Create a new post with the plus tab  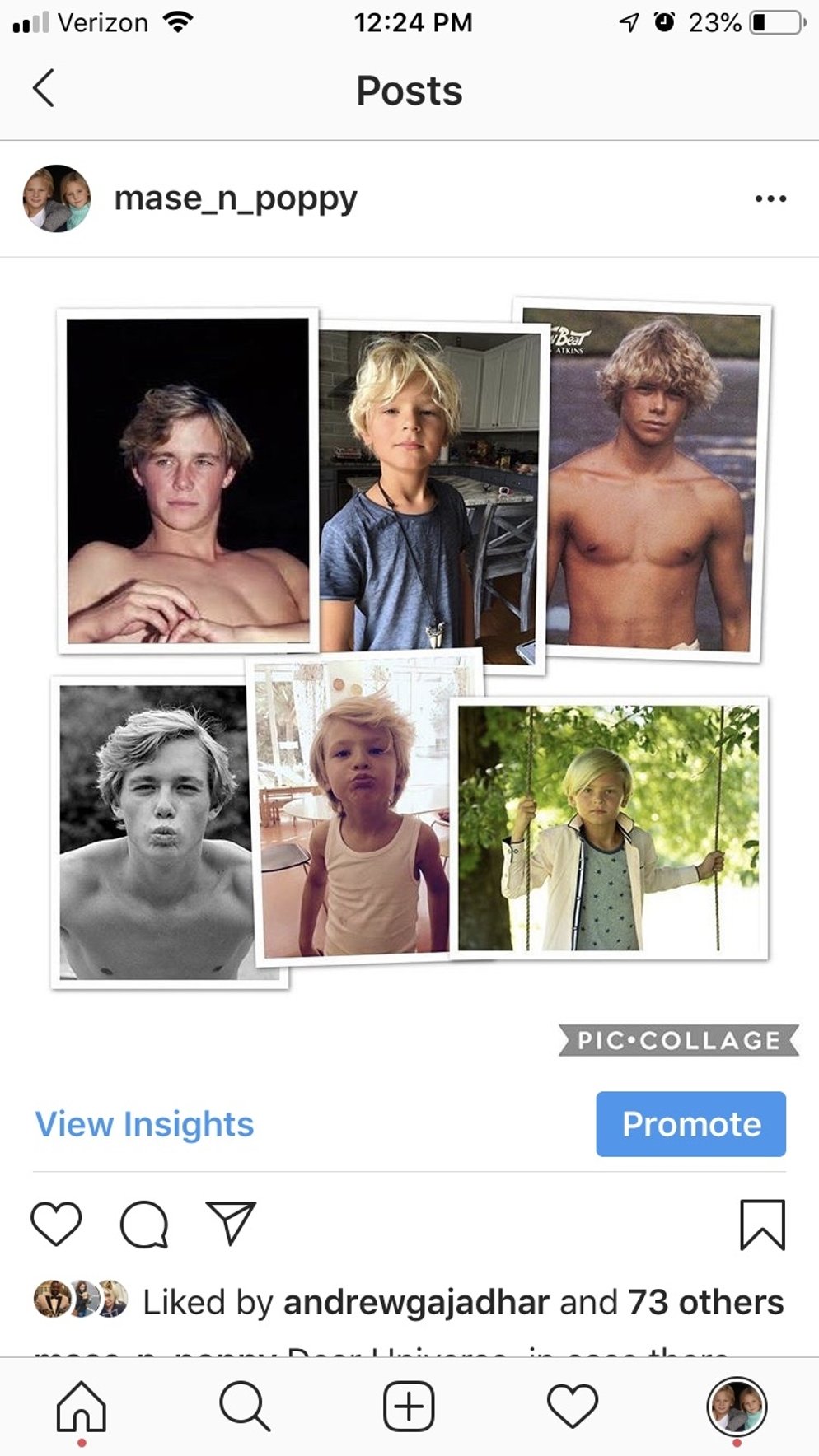click(409, 1407)
